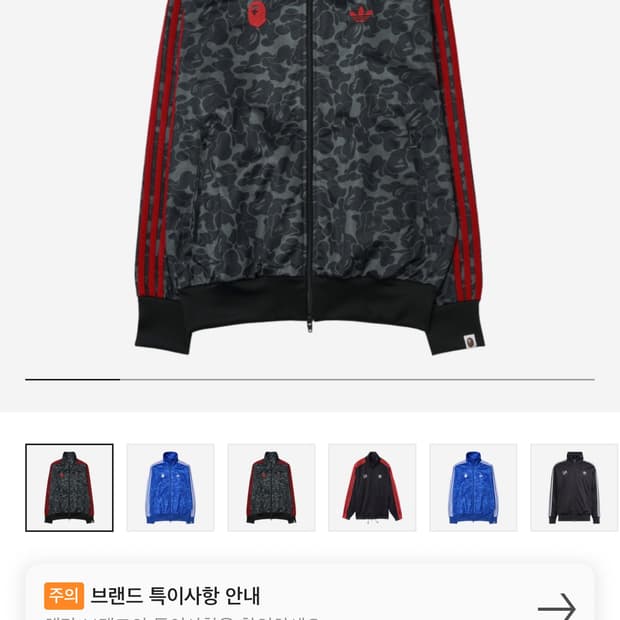Select the fifth thumbnail, blue jacket
620x620 pixels.
click(x=473, y=488)
